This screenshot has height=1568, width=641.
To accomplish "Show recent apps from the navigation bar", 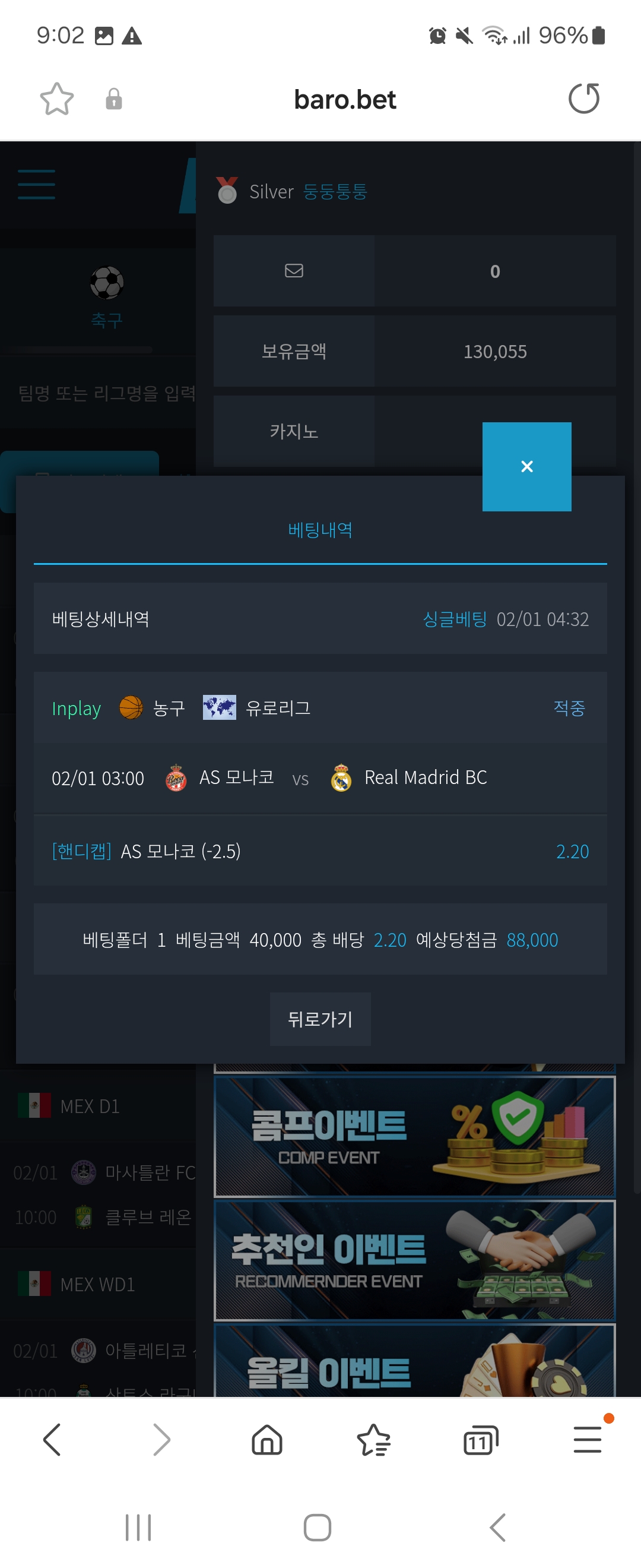I will (x=138, y=1527).
